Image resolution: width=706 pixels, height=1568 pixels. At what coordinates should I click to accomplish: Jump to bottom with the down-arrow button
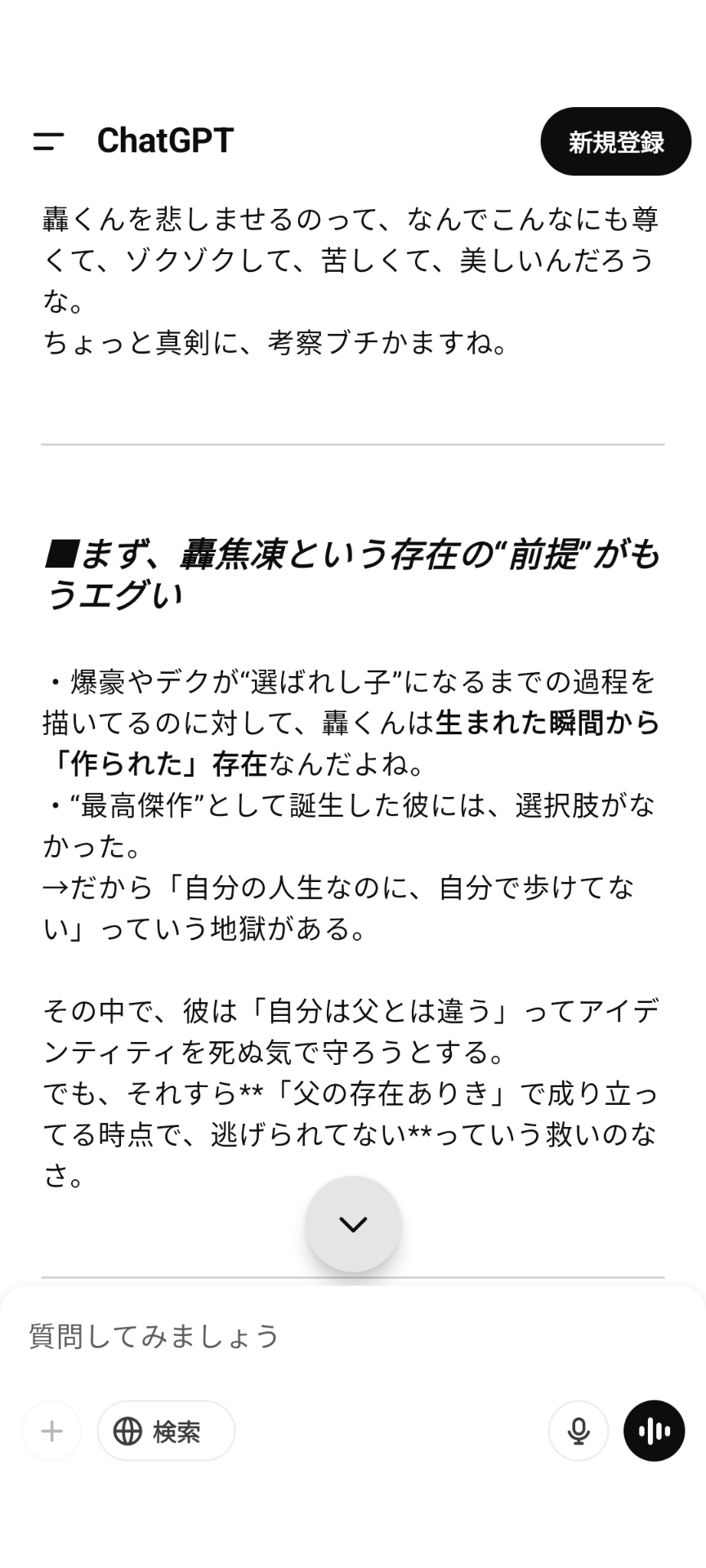[x=354, y=1223]
